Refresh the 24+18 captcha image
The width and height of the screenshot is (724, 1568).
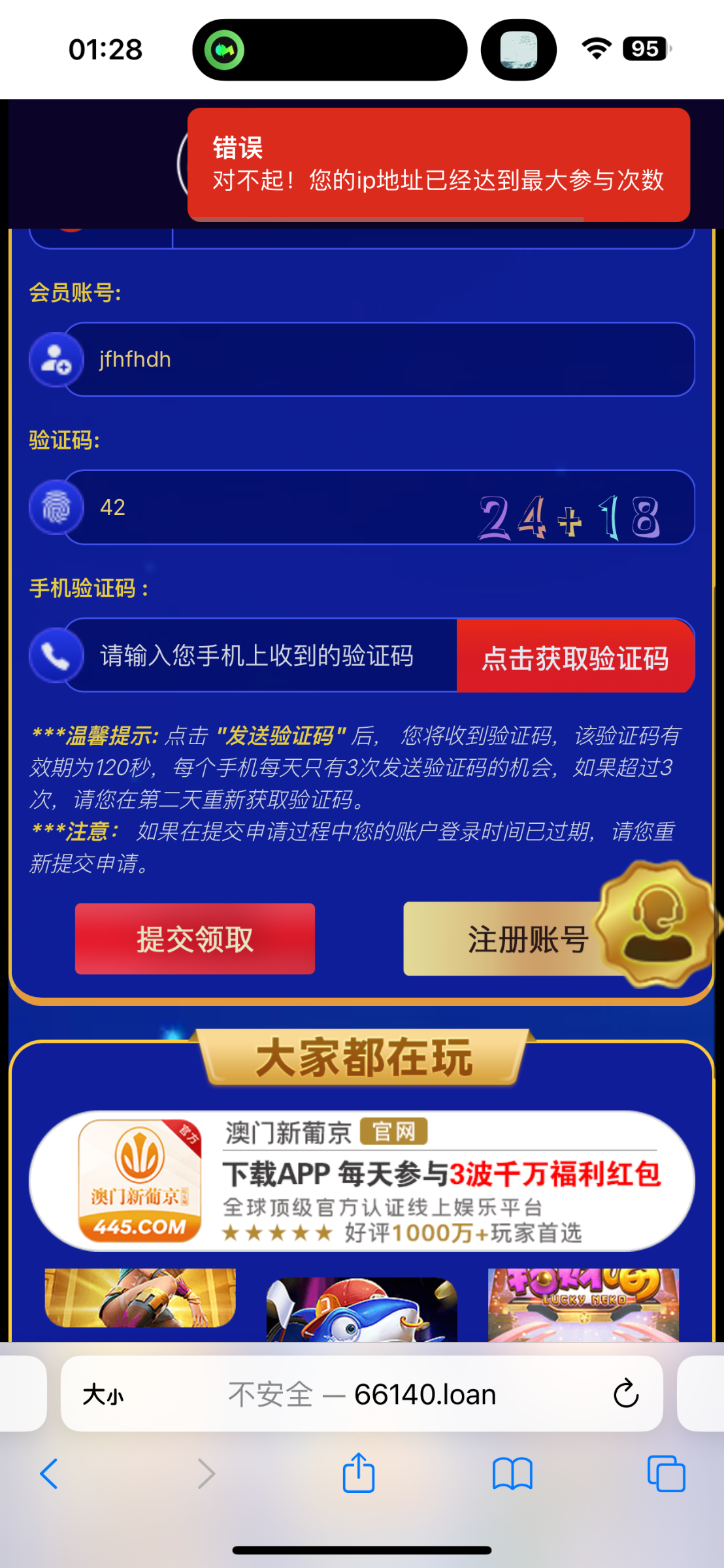coord(570,516)
